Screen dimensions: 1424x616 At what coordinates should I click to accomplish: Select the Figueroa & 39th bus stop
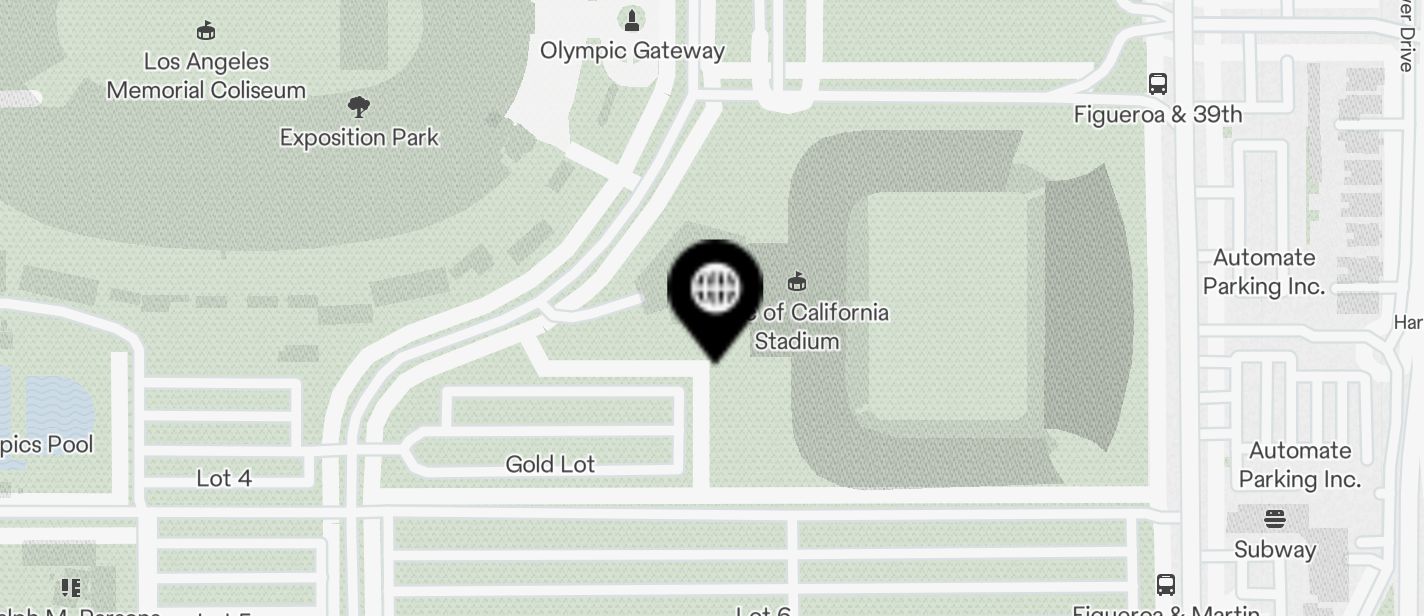pos(1158,84)
